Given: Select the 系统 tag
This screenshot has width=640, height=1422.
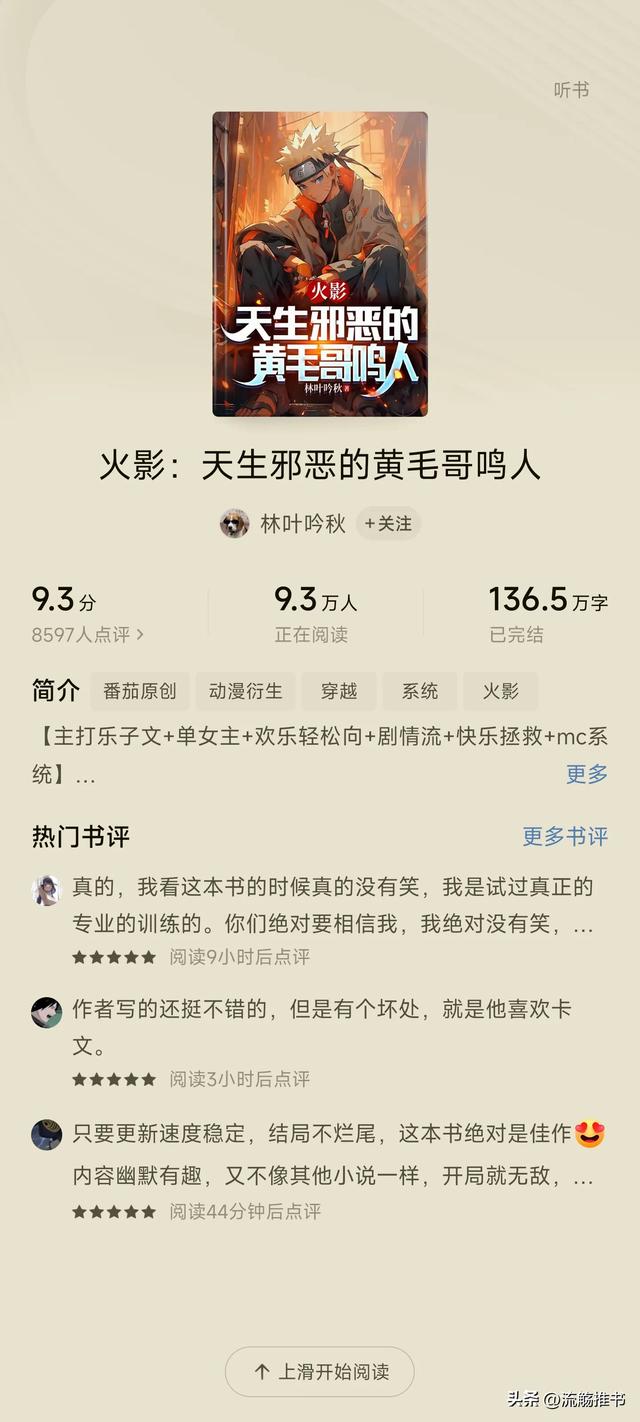Looking at the screenshot, I should tap(420, 691).
